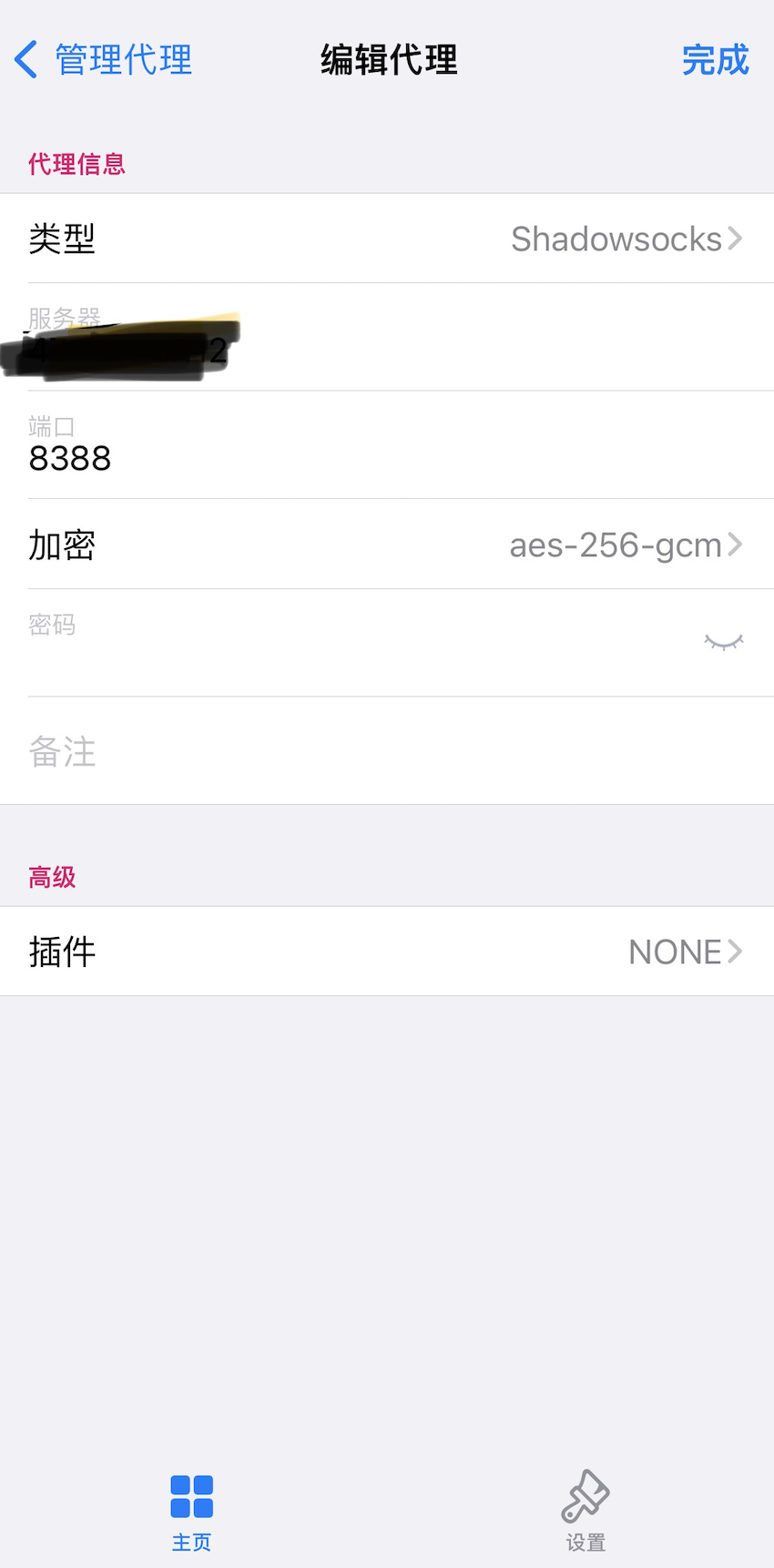Tap the 代理信息 section header

tap(76, 164)
